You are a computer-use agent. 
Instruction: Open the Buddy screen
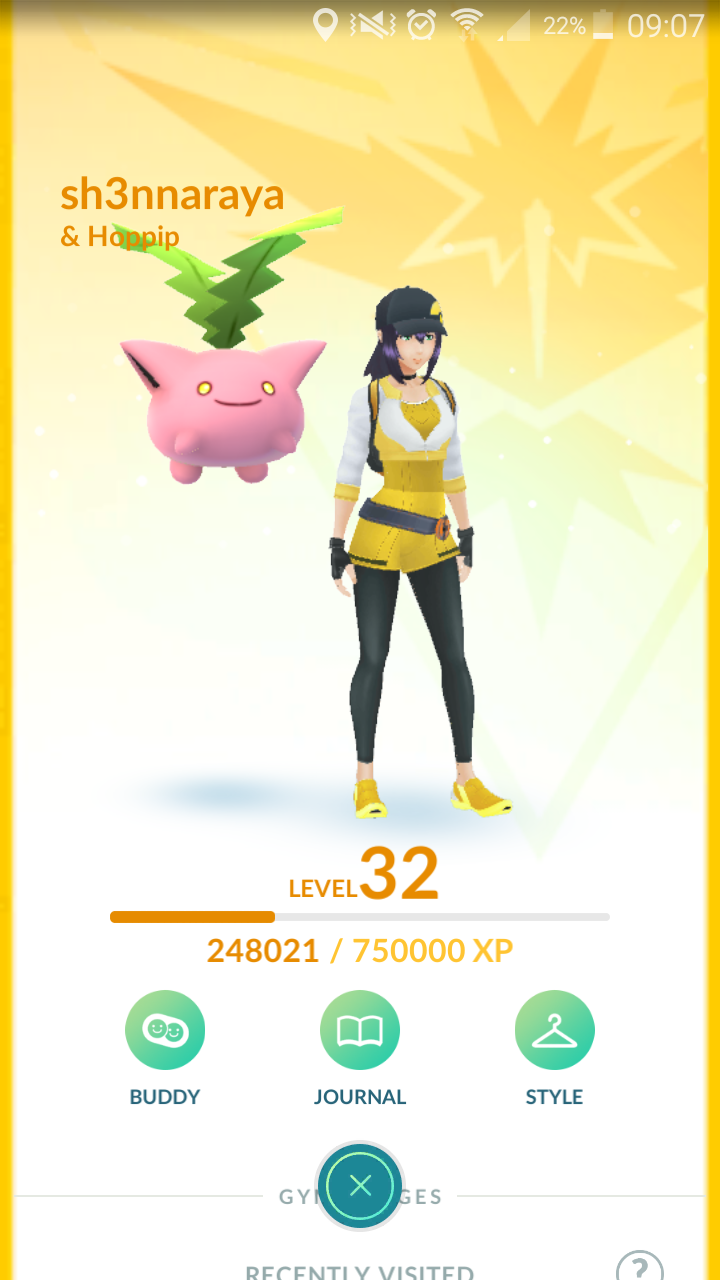[165, 1031]
